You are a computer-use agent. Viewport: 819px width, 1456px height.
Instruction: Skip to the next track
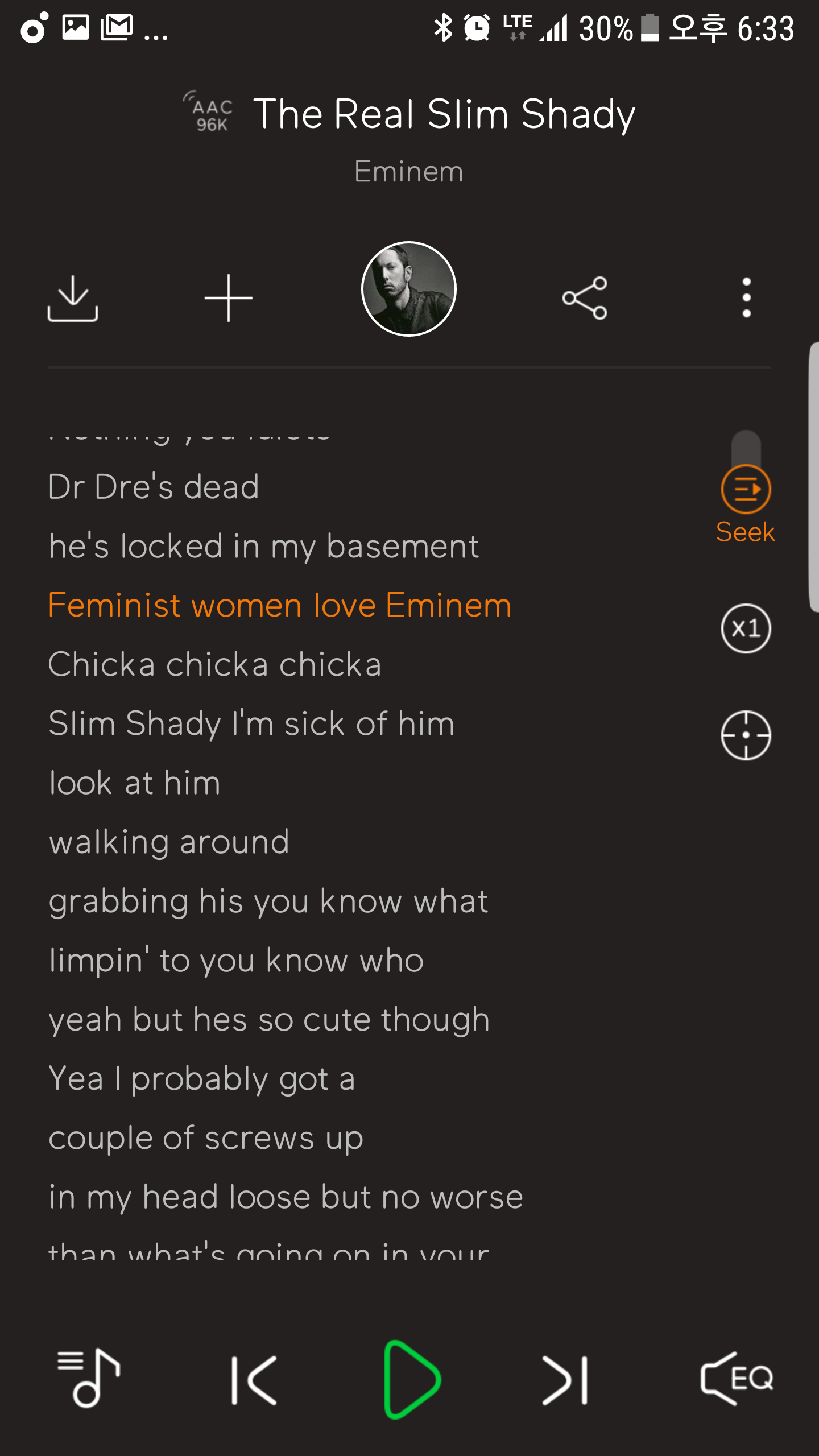click(565, 1380)
